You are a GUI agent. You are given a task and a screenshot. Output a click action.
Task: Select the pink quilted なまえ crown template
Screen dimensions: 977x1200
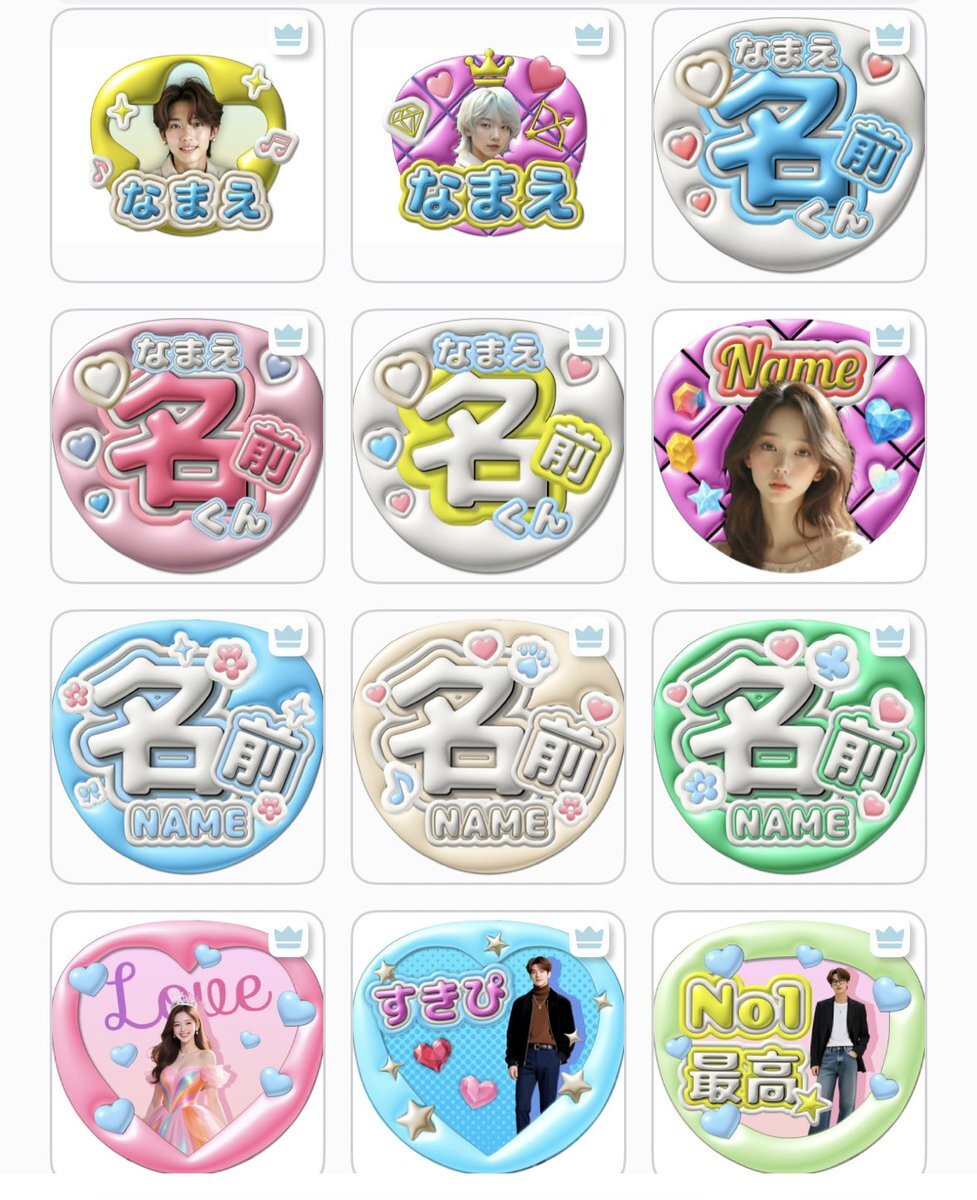click(x=488, y=145)
